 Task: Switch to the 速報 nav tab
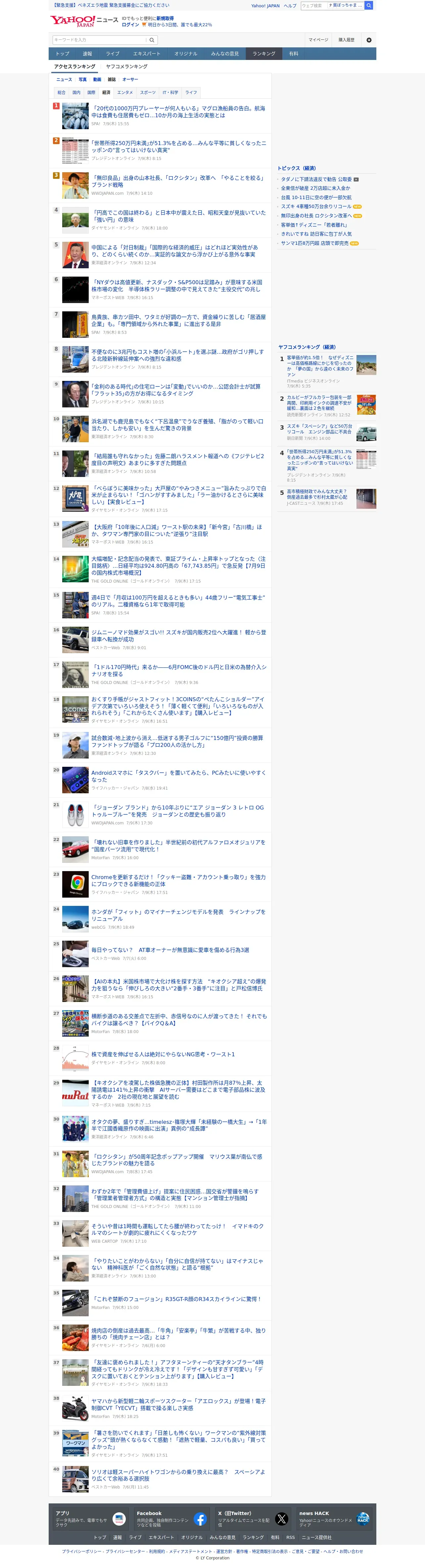pos(88,54)
